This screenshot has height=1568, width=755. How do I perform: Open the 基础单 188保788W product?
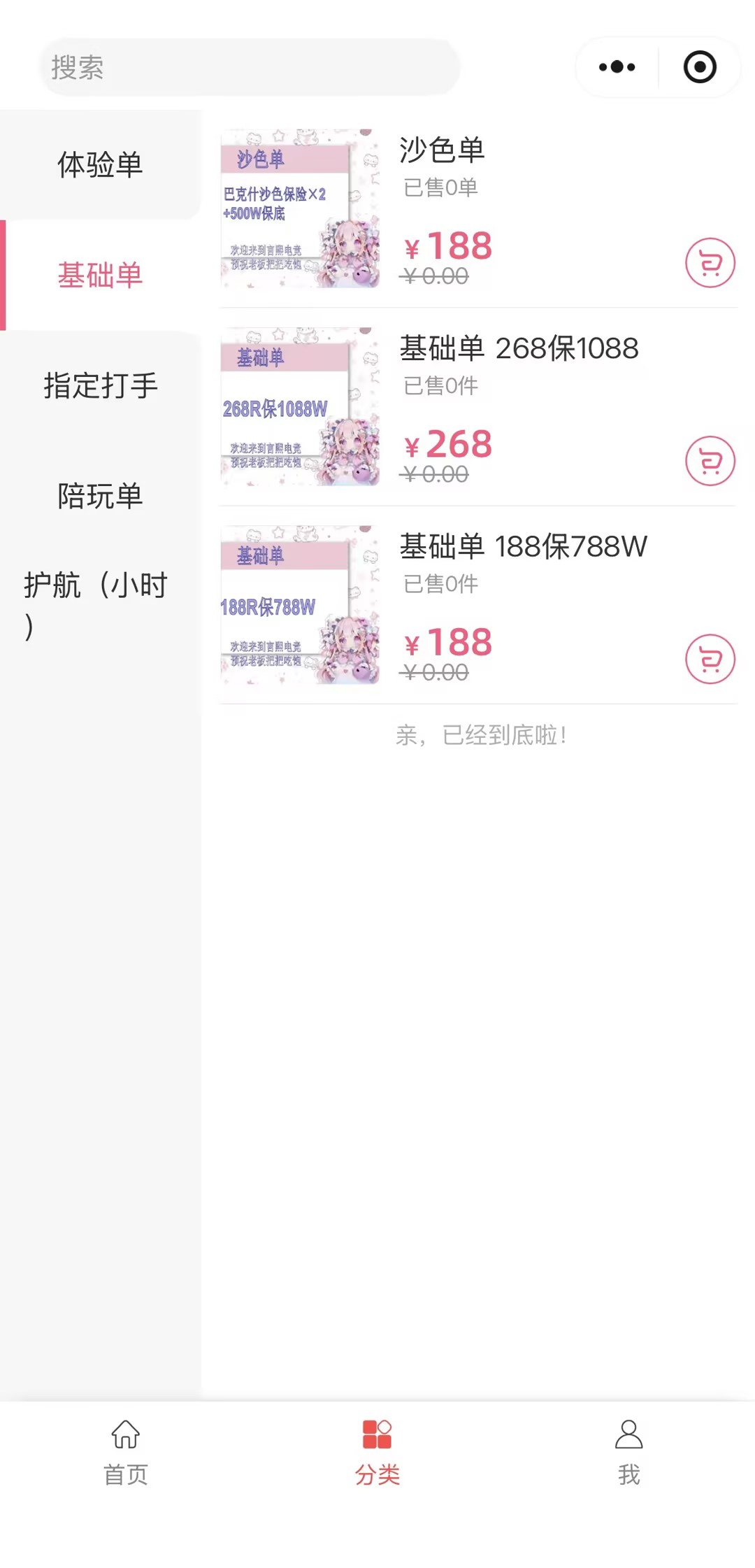click(523, 546)
